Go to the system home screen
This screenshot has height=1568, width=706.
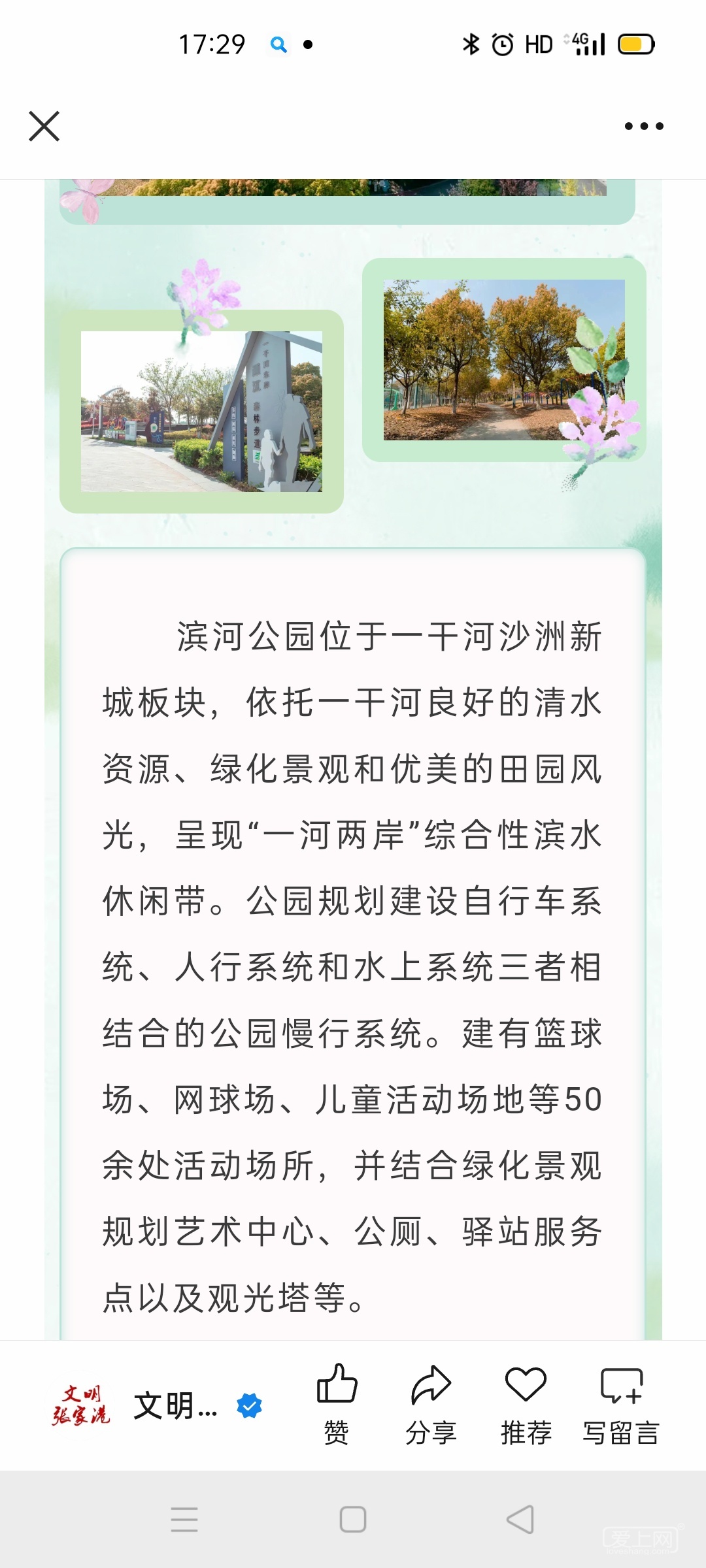[x=353, y=1519]
